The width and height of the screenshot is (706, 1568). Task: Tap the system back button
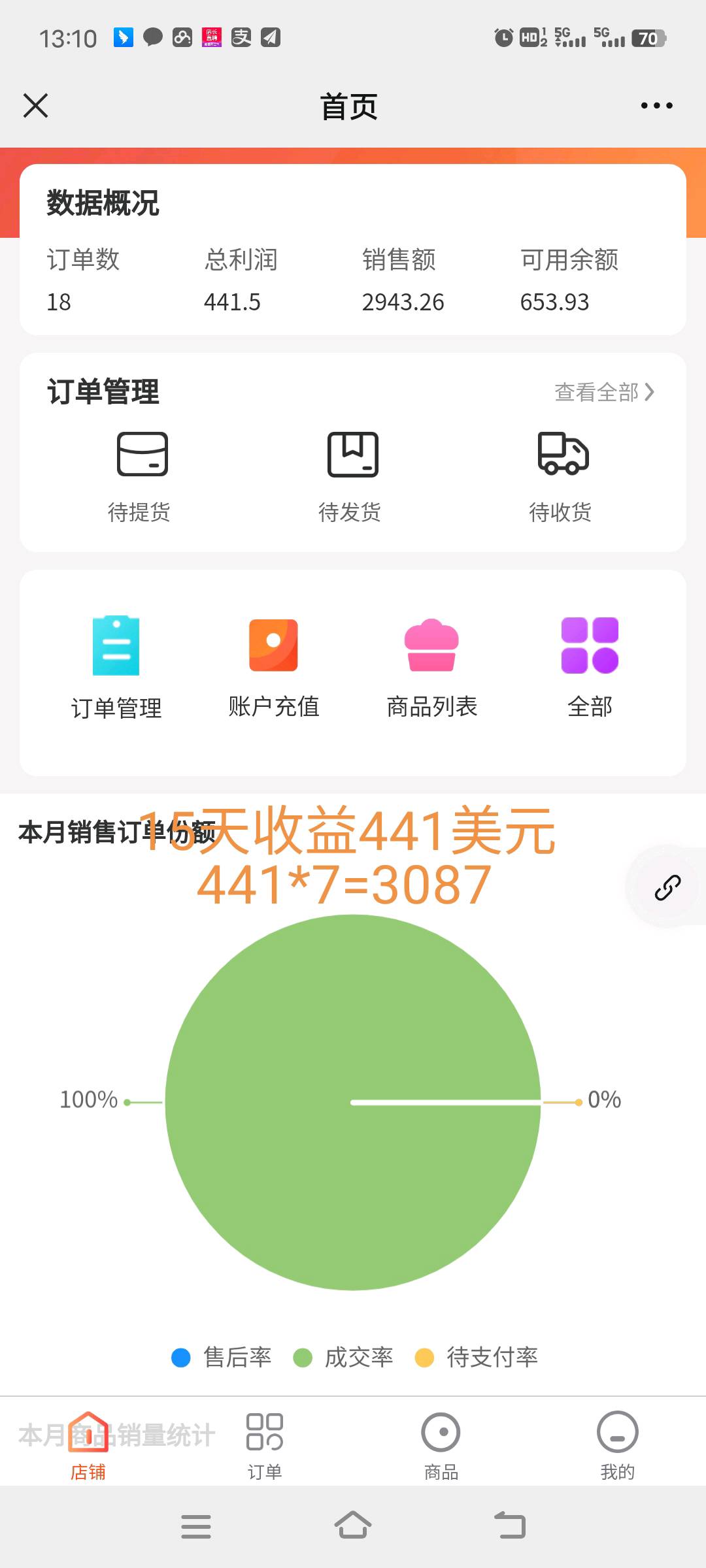pos(510,1526)
